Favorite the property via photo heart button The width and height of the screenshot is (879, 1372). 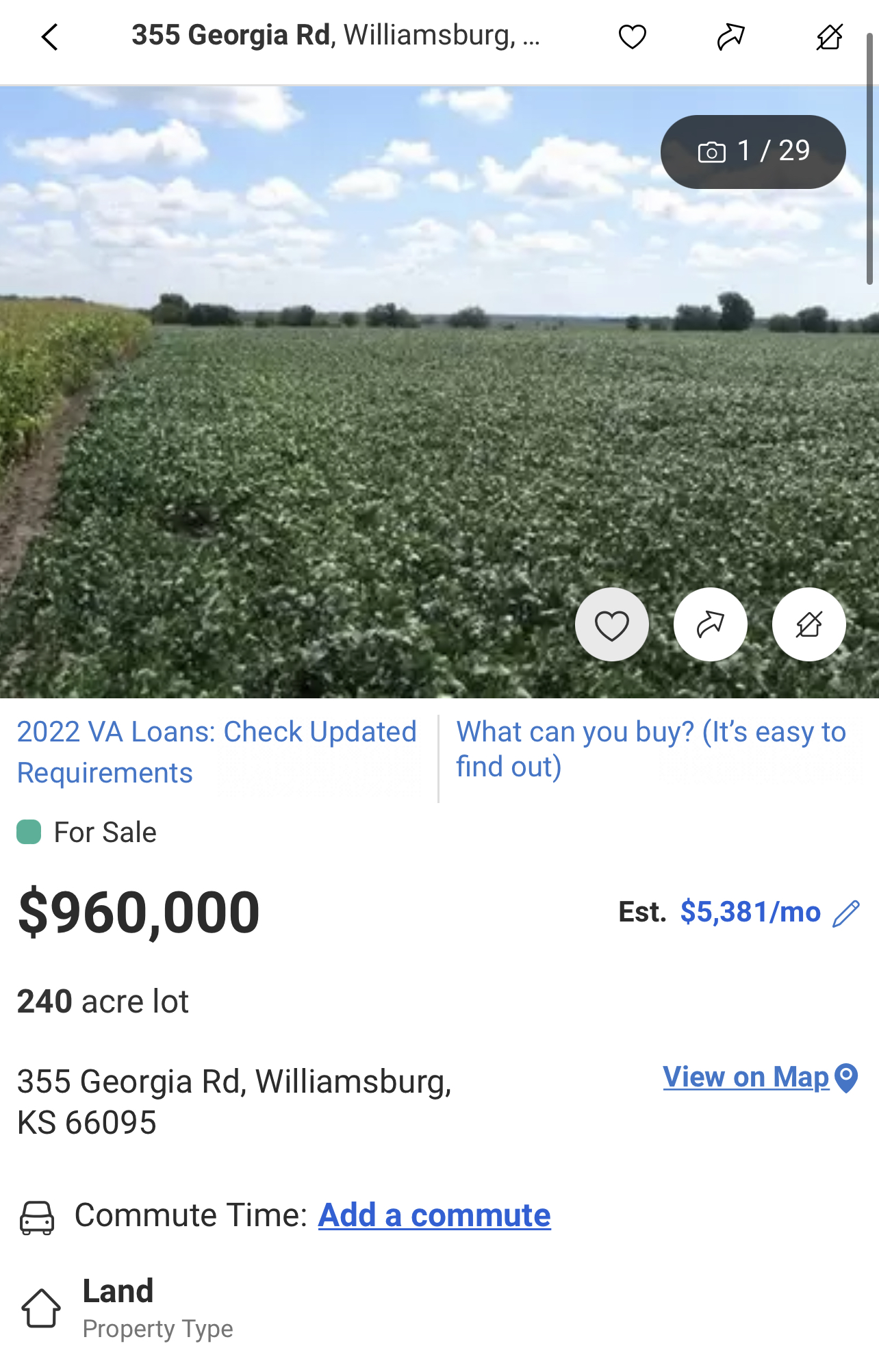(611, 624)
